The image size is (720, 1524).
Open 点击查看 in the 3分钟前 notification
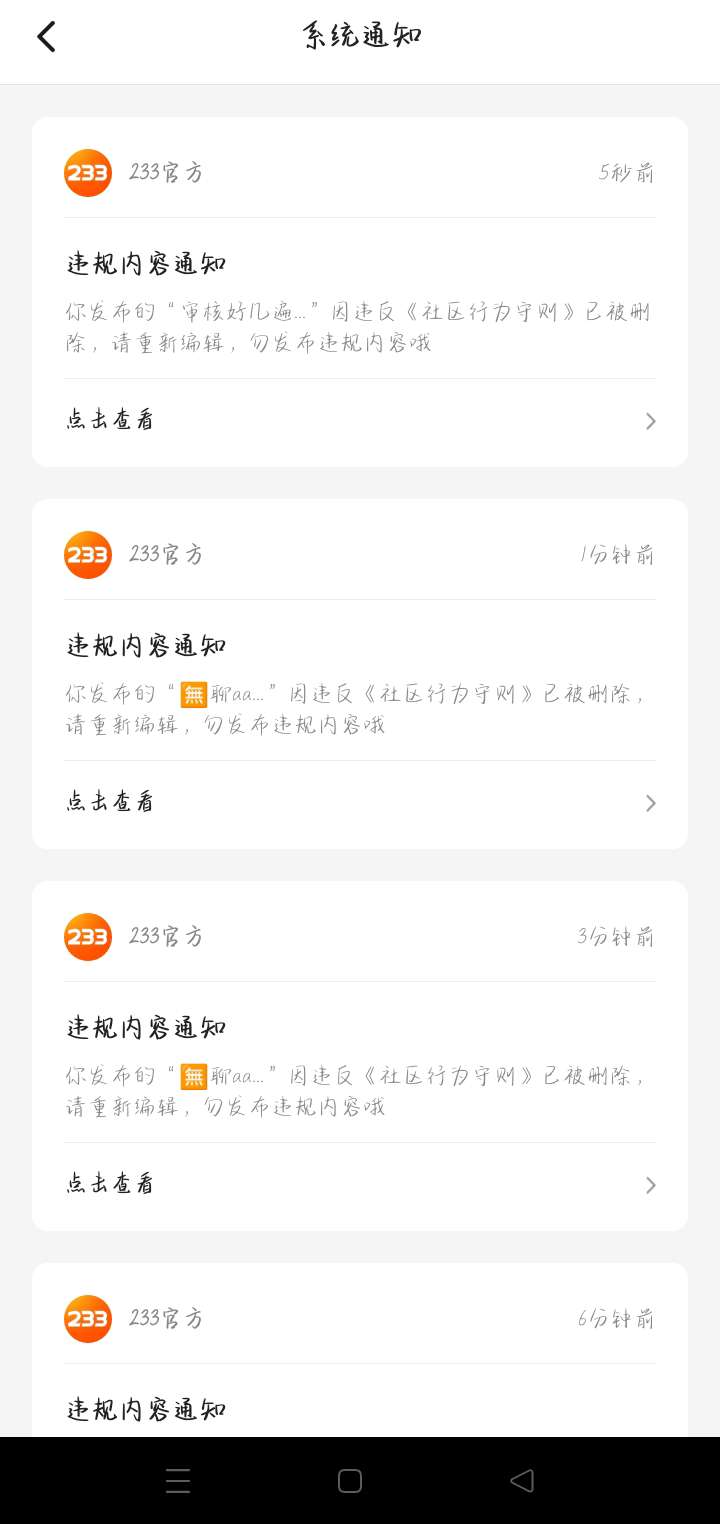[360, 1185]
